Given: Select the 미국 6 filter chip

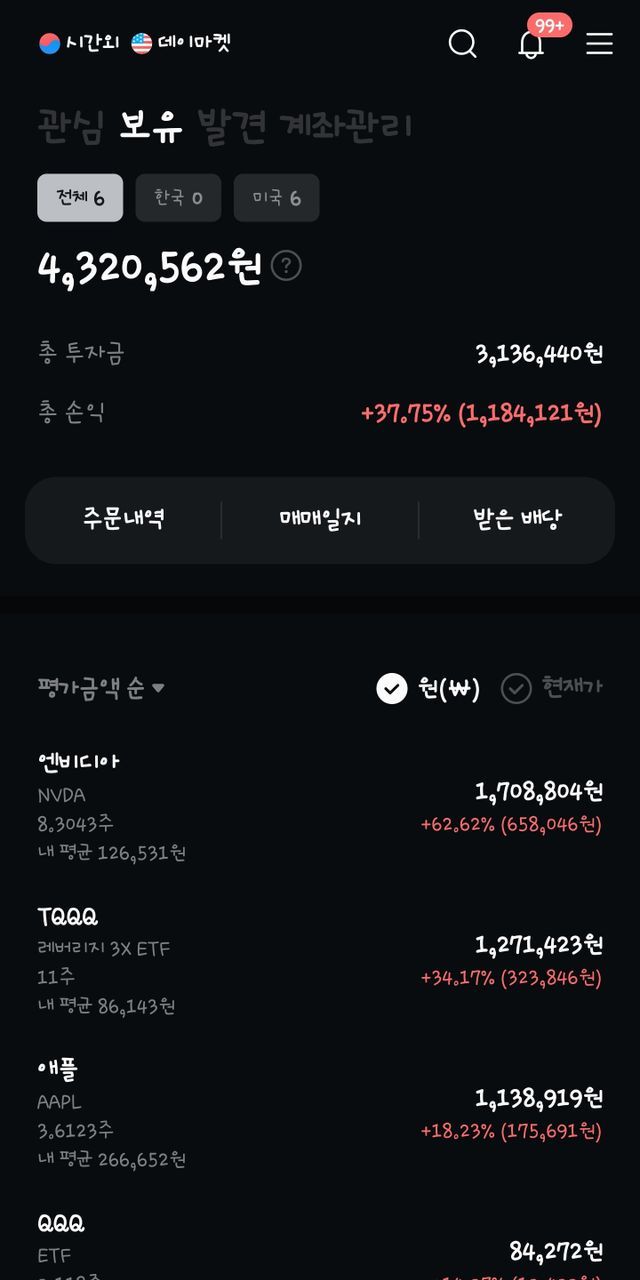Looking at the screenshot, I should [276, 197].
